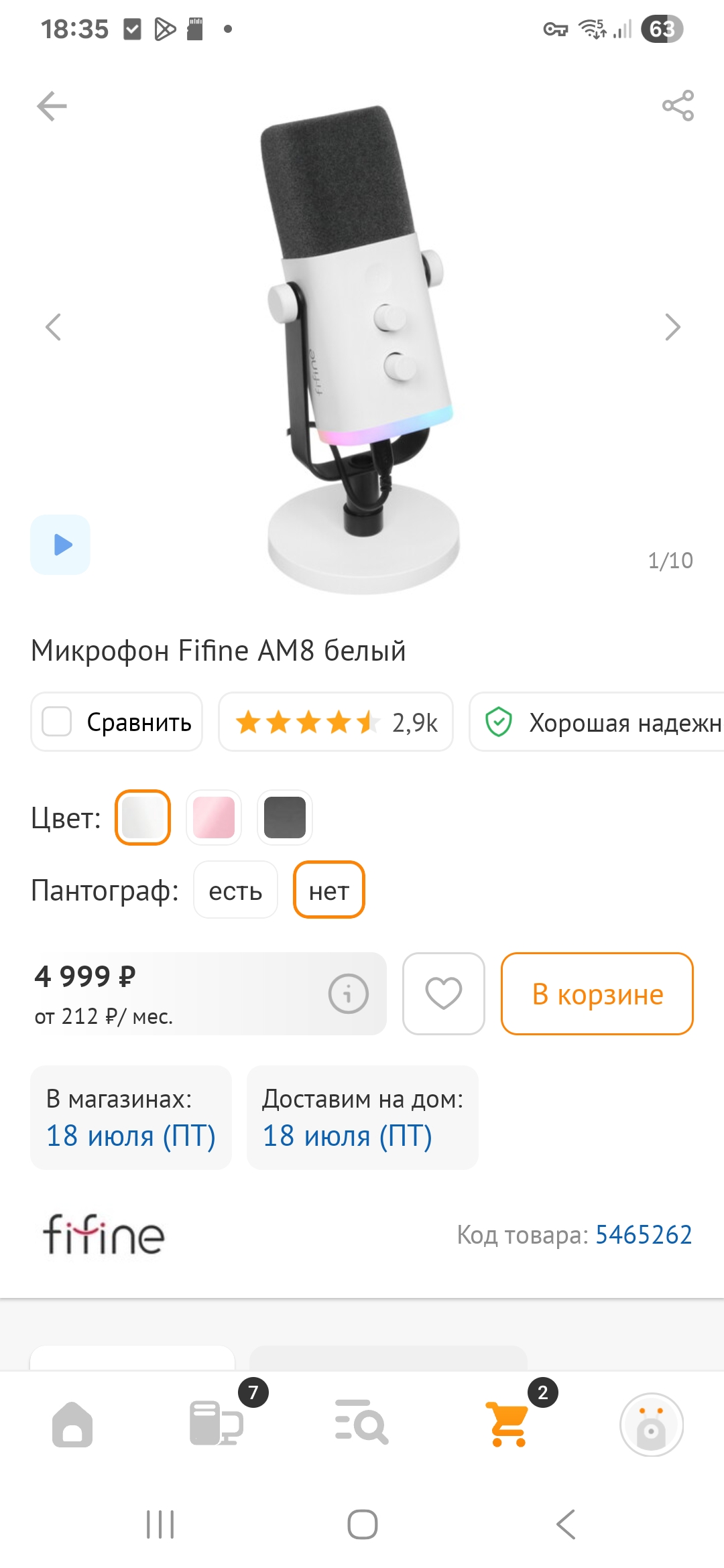Image resolution: width=724 pixels, height=1568 pixels.
Task: Open price info icon
Action: click(x=348, y=994)
